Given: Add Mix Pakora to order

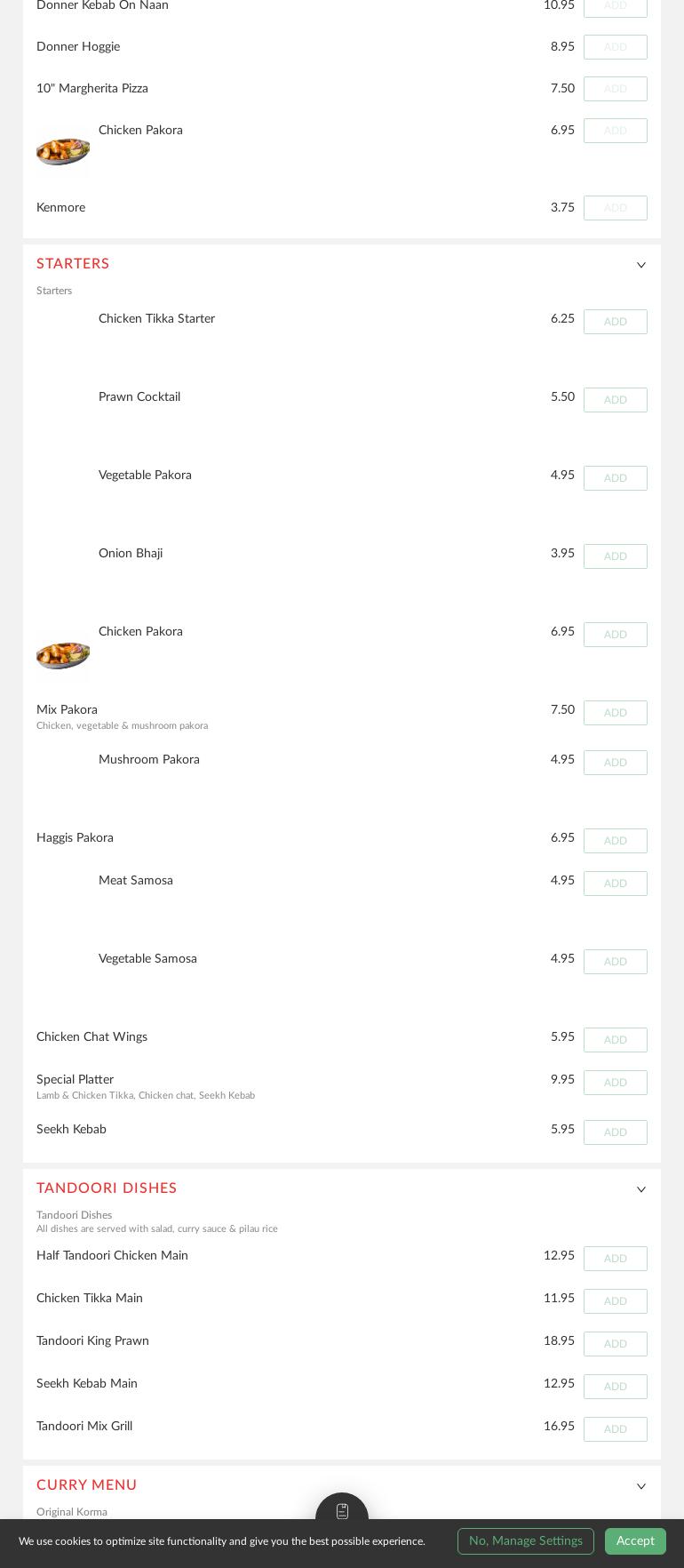Looking at the screenshot, I should 615,713.
